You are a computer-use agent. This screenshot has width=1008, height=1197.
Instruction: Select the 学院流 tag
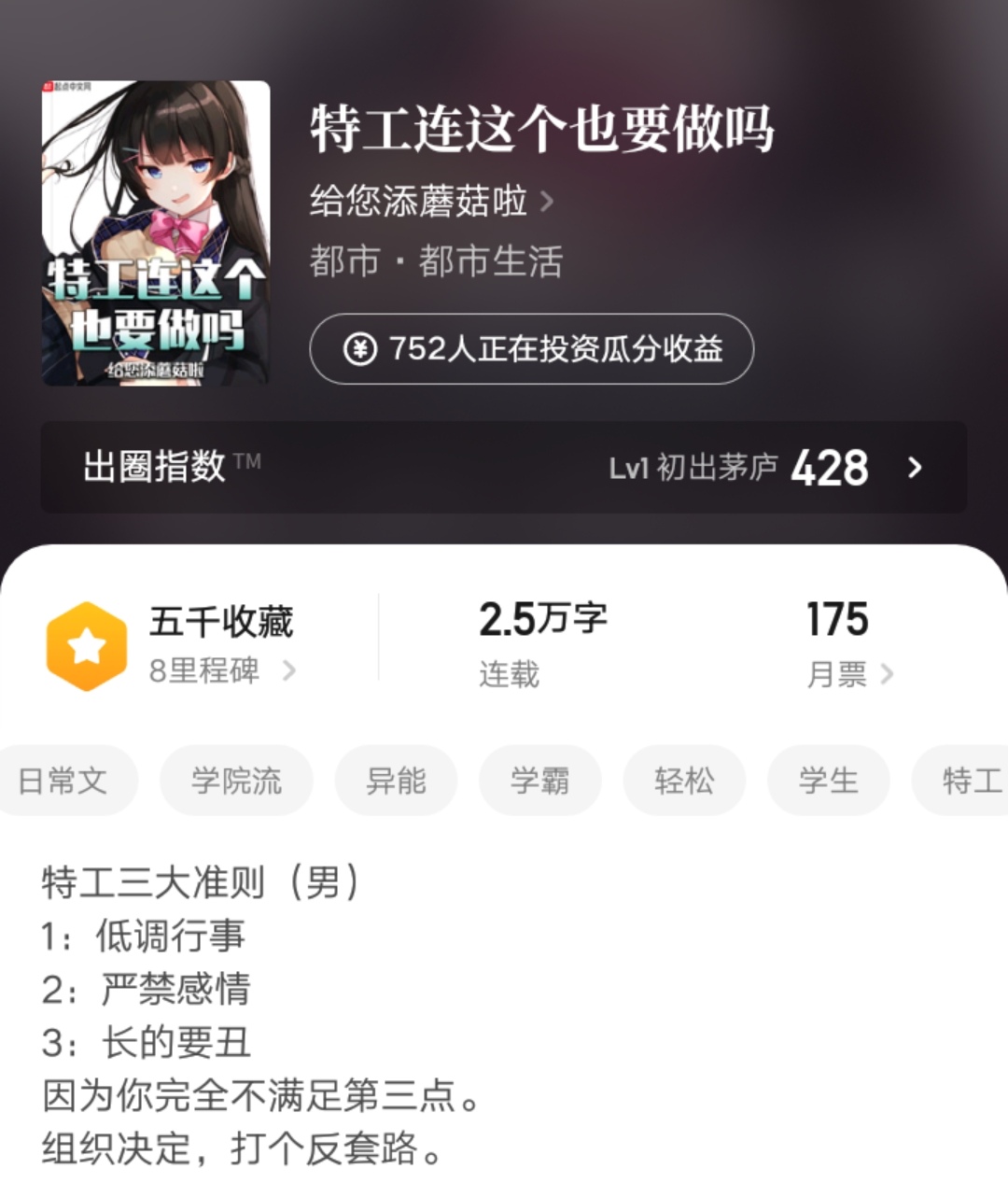tap(235, 781)
